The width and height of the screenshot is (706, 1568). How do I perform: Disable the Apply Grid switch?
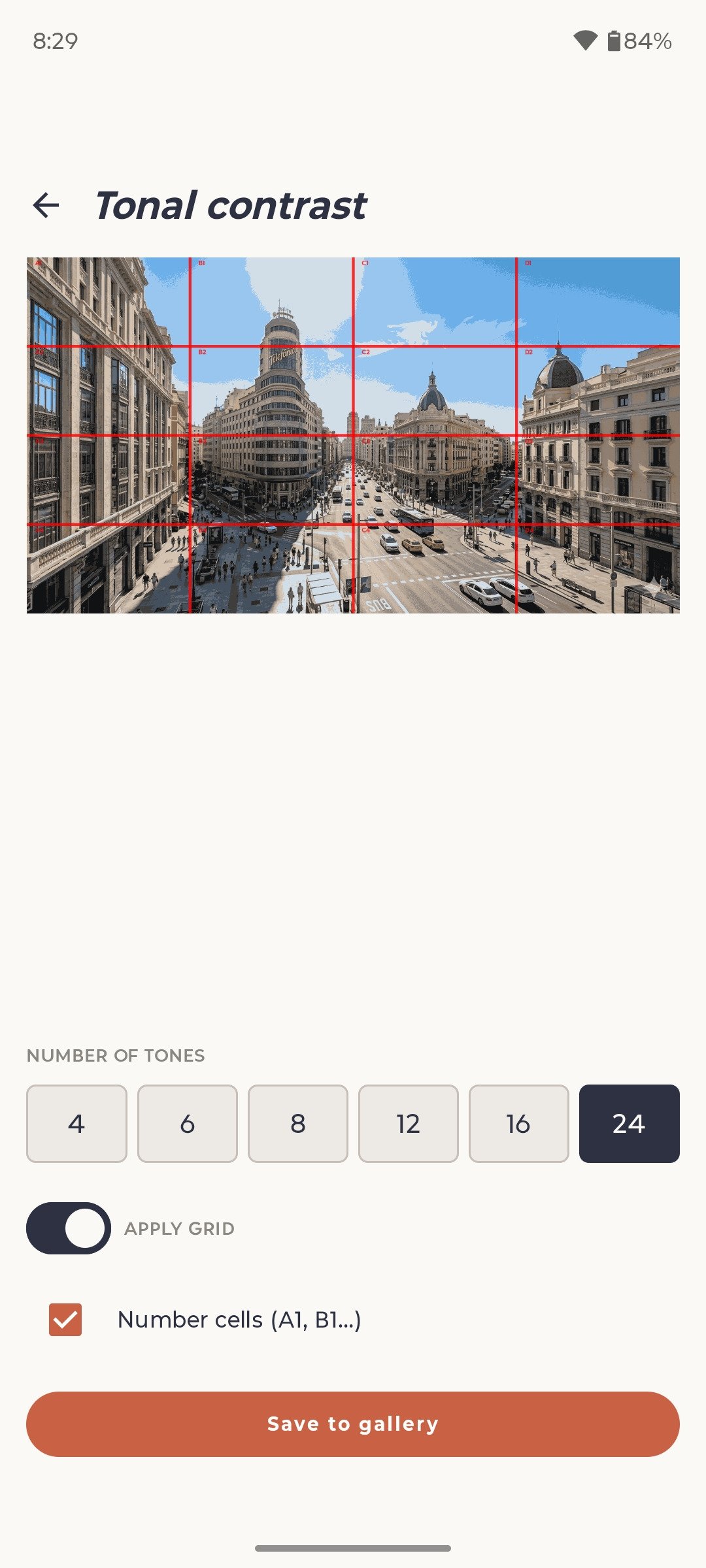click(69, 1228)
